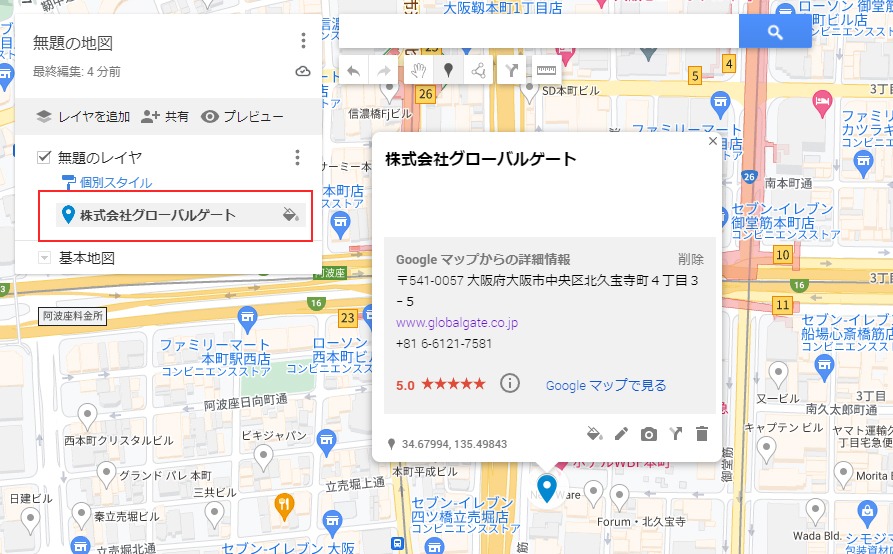Close the 株式会社グローバルゲート info card
This screenshot has height=554, width=893.
click(713, 142)
